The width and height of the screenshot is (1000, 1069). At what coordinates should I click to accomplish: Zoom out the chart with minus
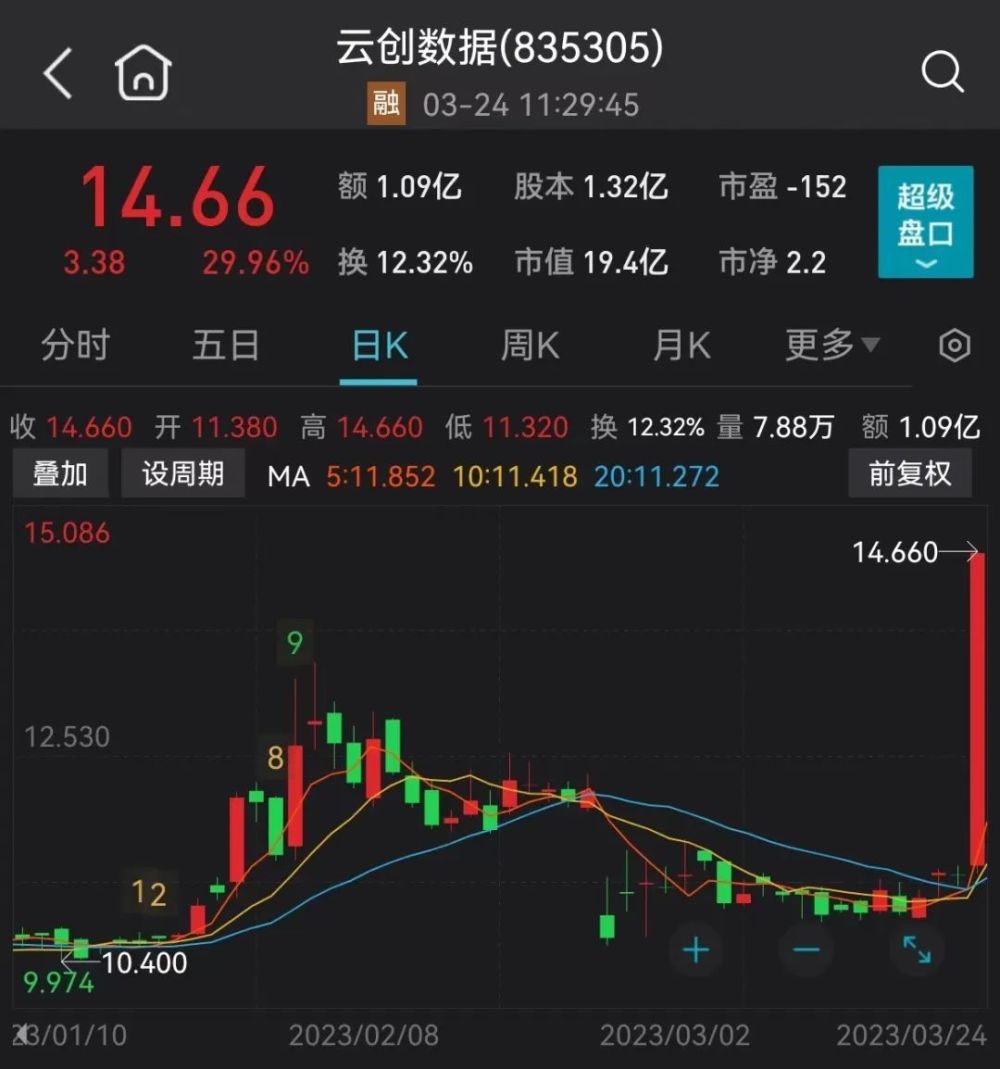click(x=806, y=949)
